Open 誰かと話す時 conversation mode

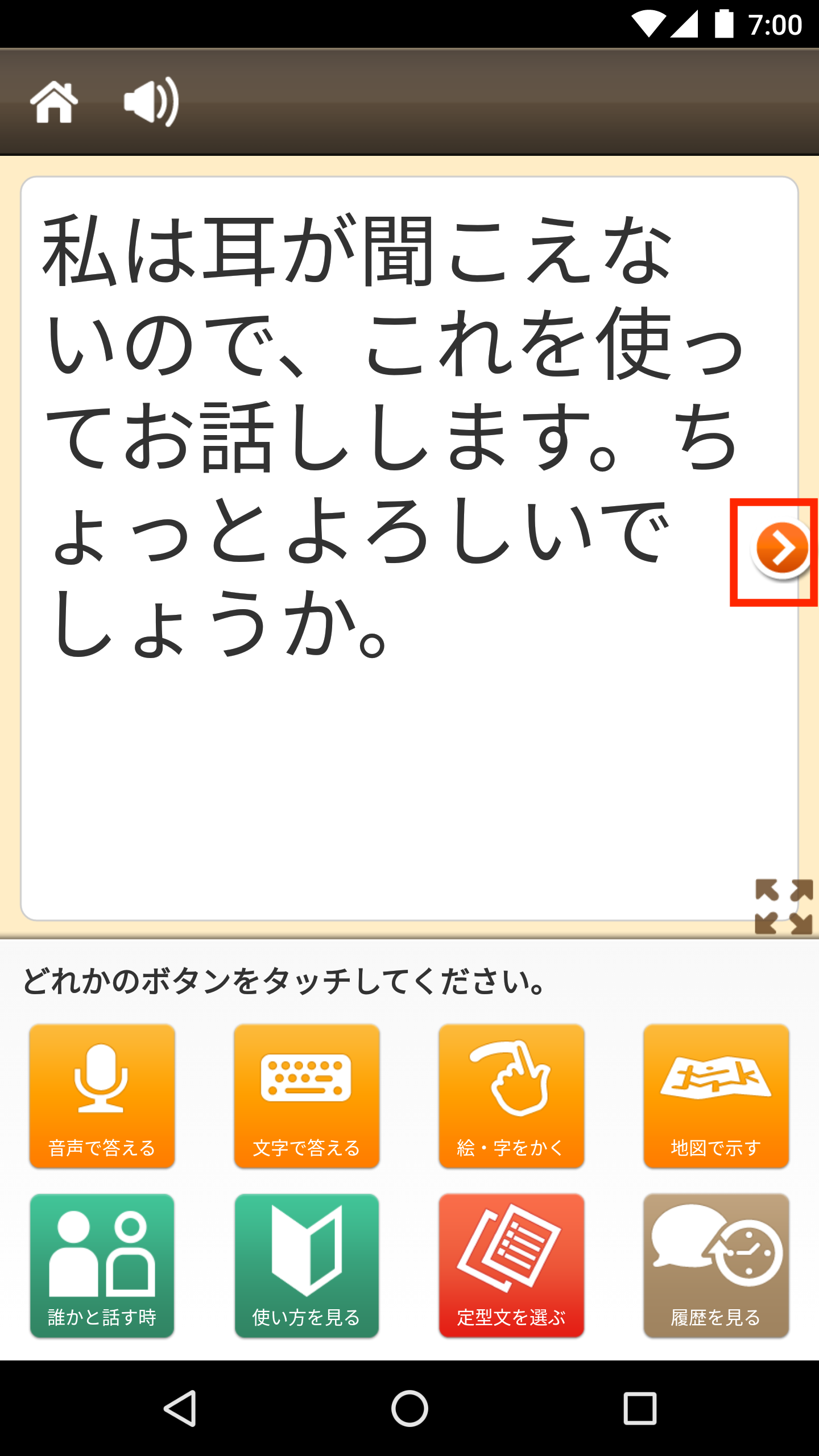click(102, 1265)
